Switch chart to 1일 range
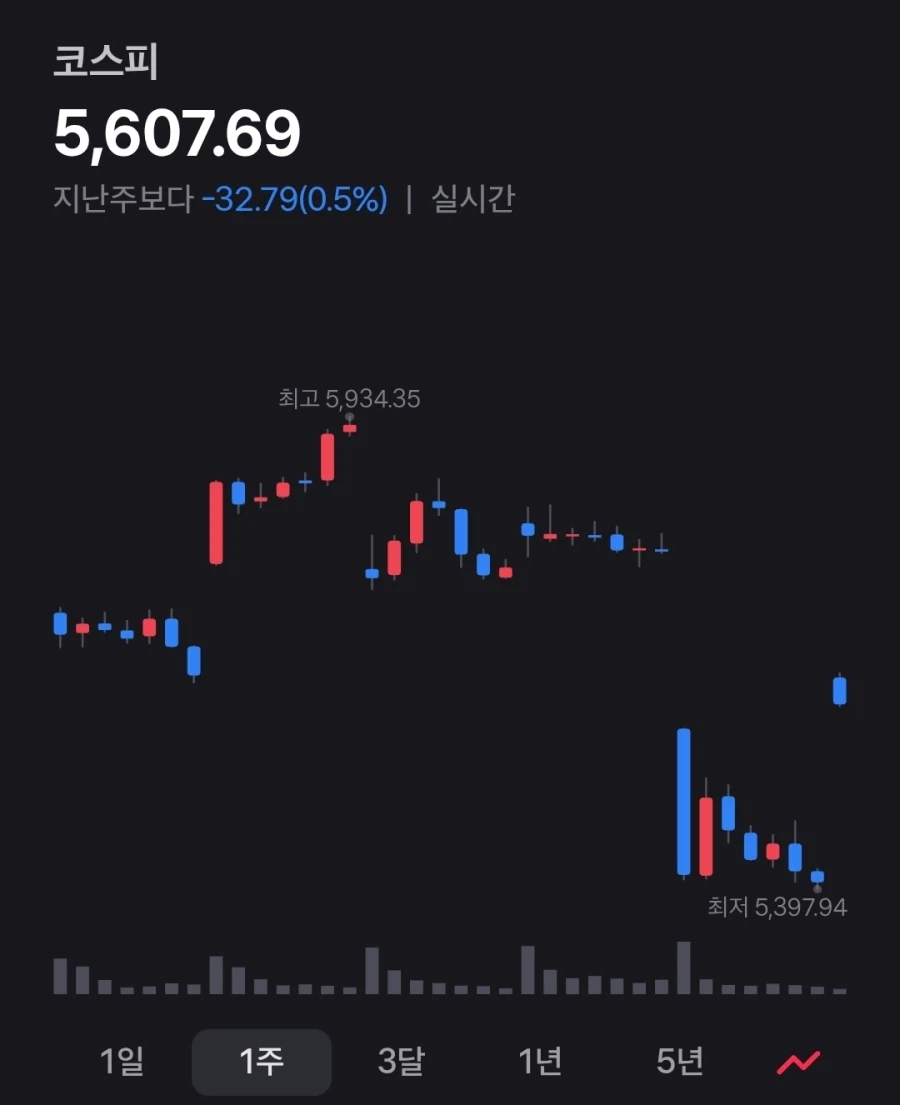 click(x=122, y=1061)
